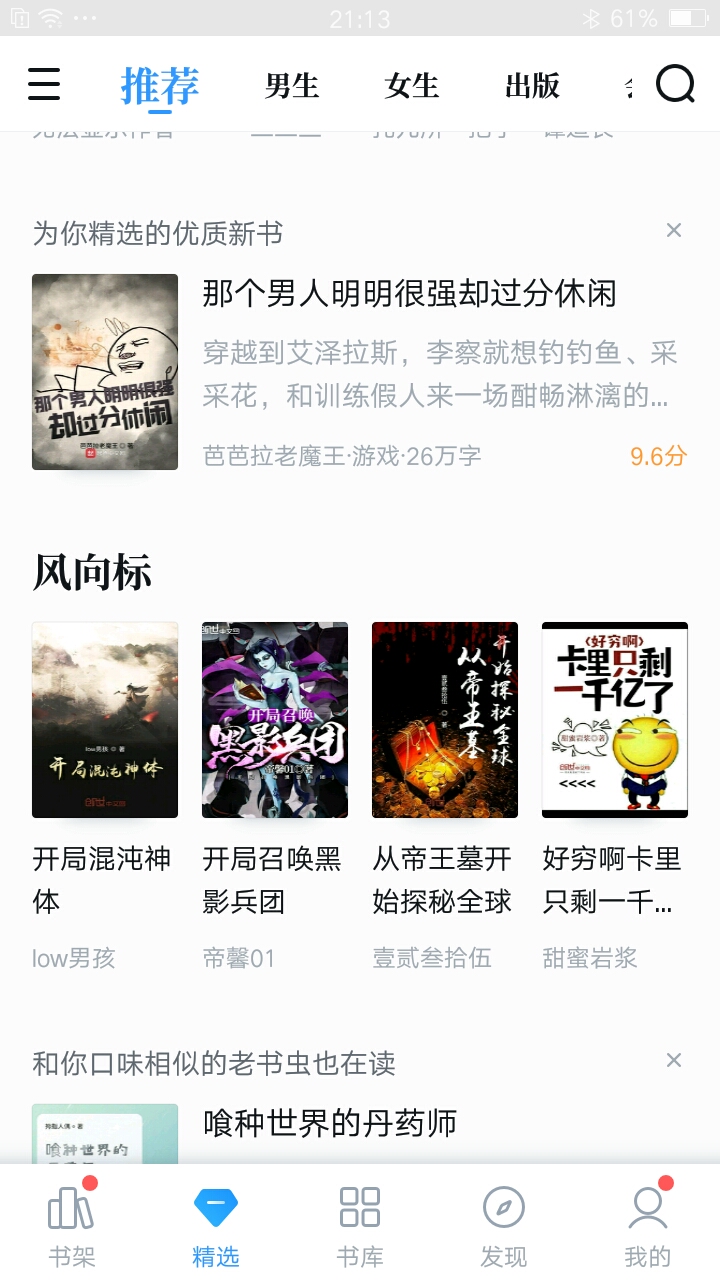Switch to the 男生 tab

pos(292,86)
